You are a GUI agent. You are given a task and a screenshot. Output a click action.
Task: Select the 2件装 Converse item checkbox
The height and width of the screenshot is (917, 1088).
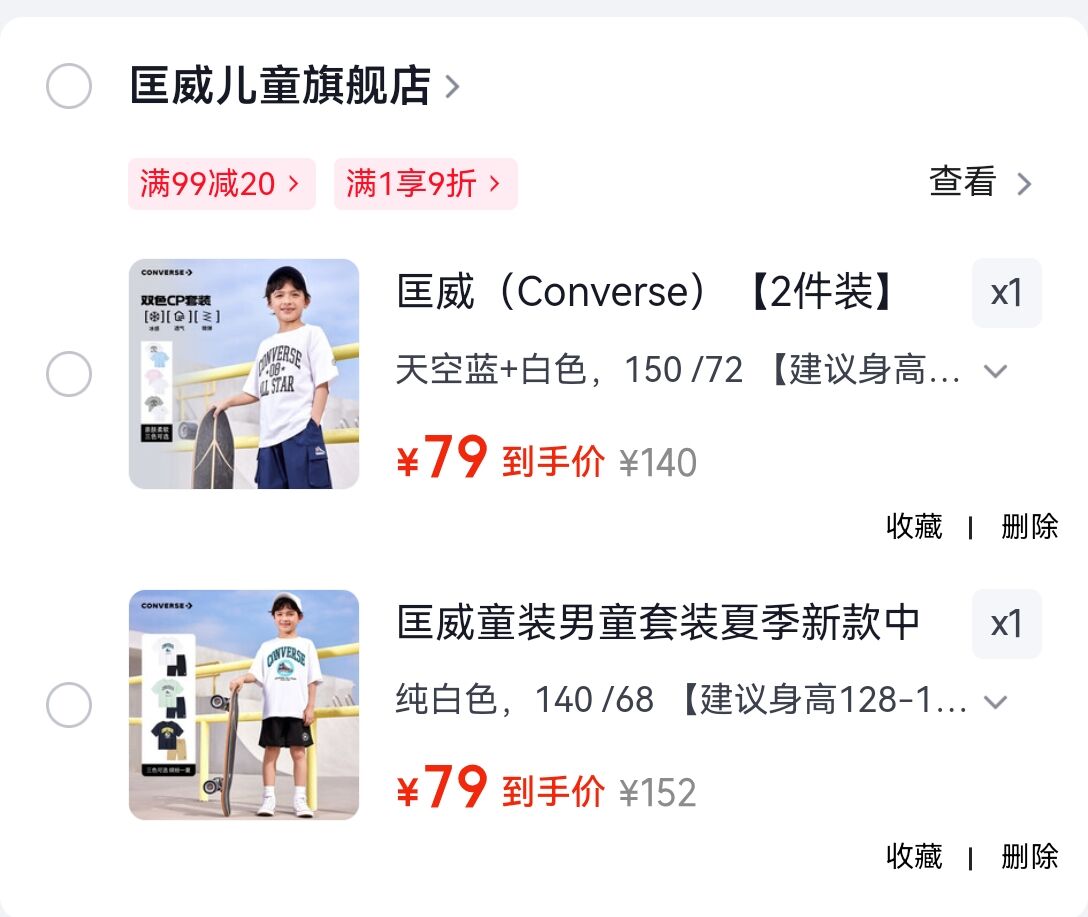pyautogui.click(x=69, y=374)
